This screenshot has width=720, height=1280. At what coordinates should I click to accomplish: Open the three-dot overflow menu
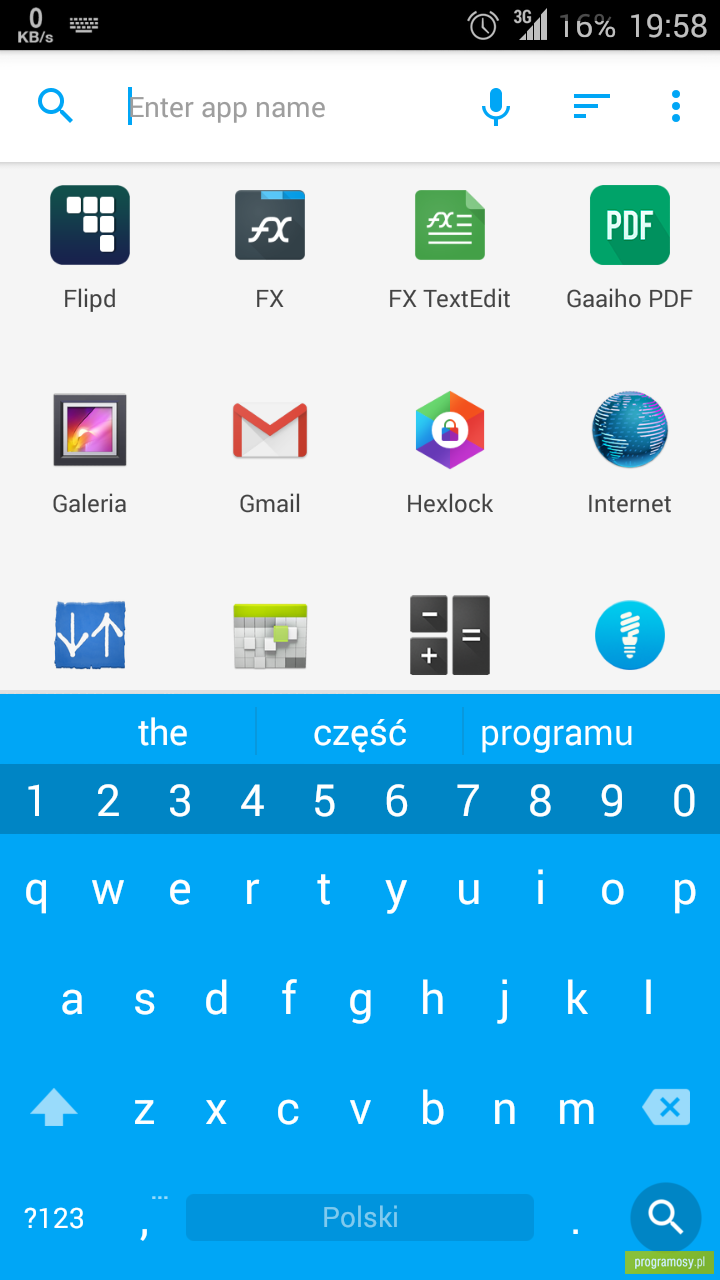pyautogui.click(x=676, y=106)
